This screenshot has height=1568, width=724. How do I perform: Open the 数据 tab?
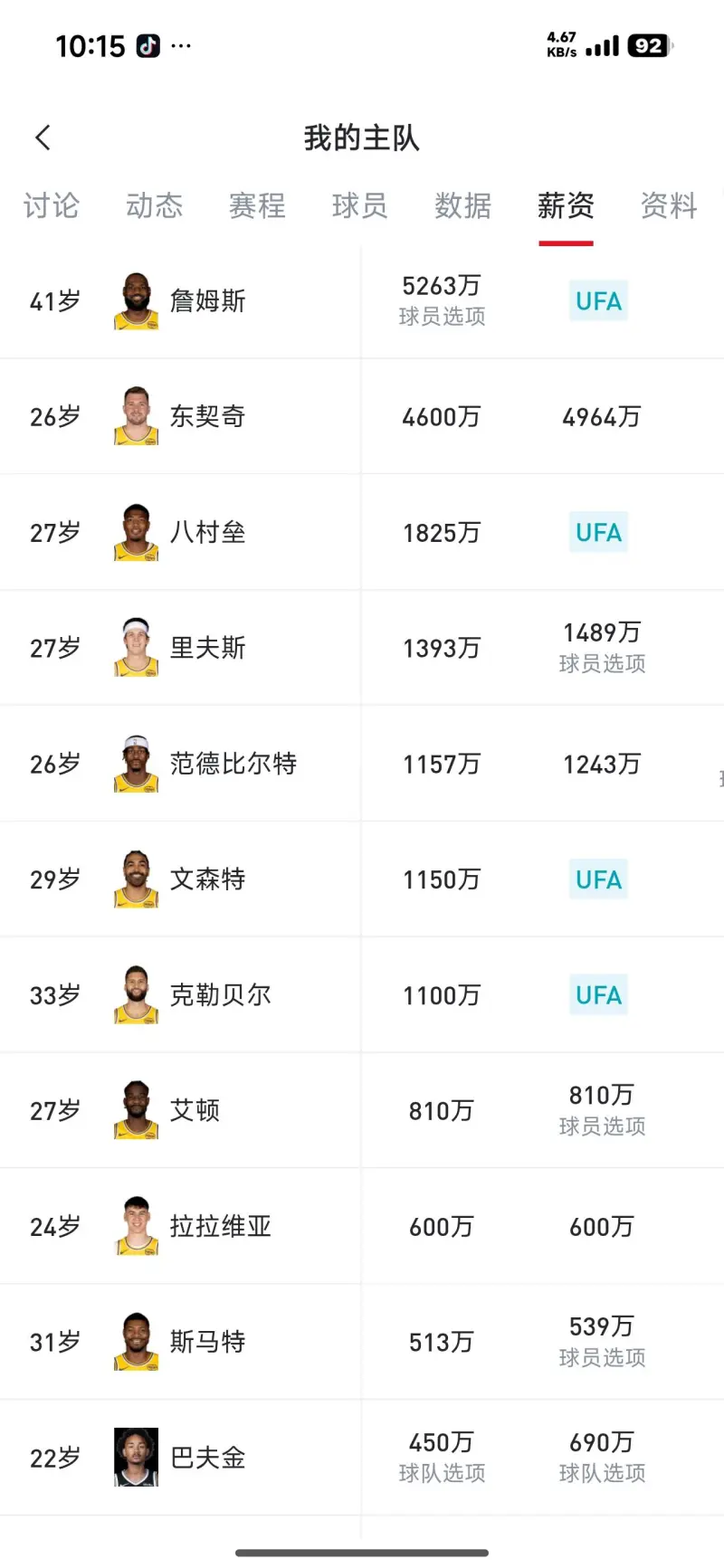(462, 206)
